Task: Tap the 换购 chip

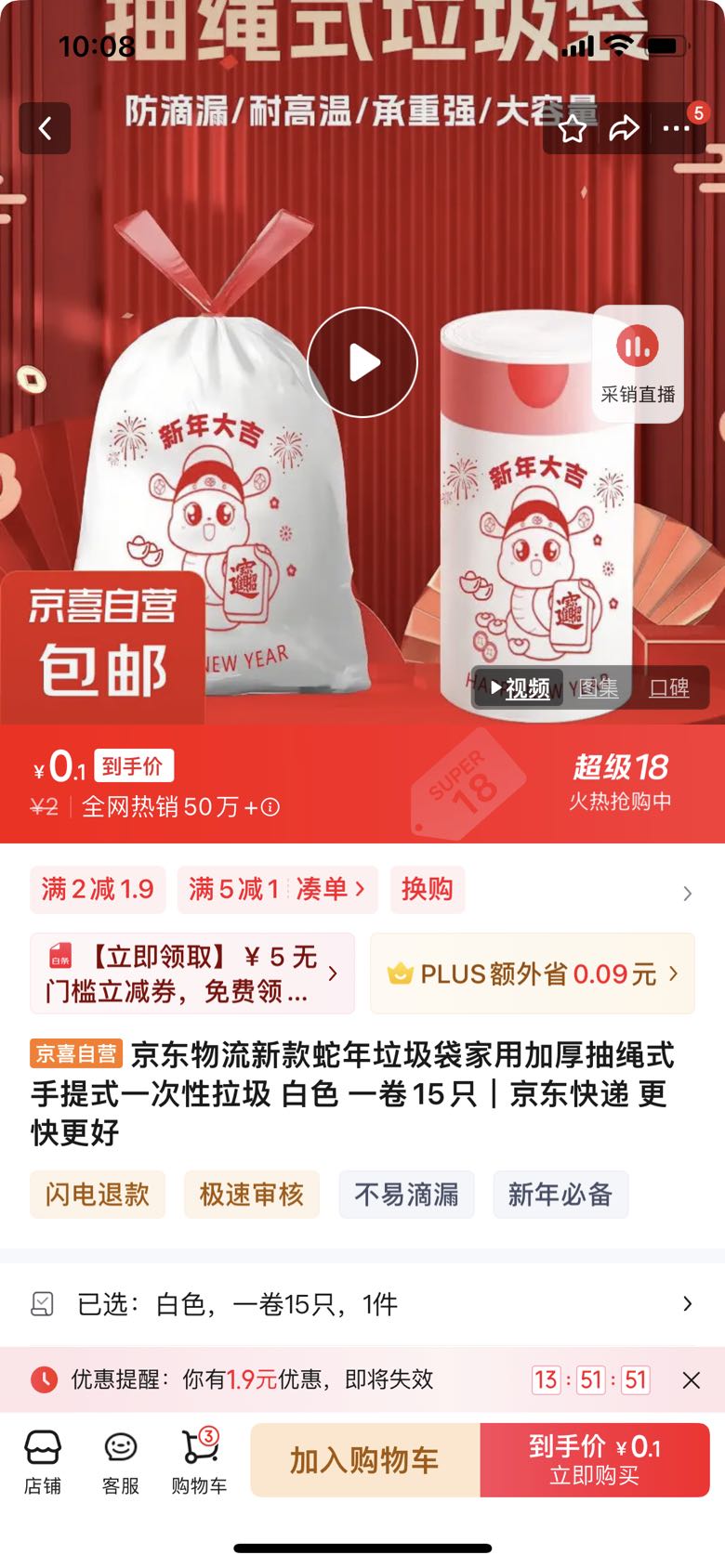Action: [427, 889]
